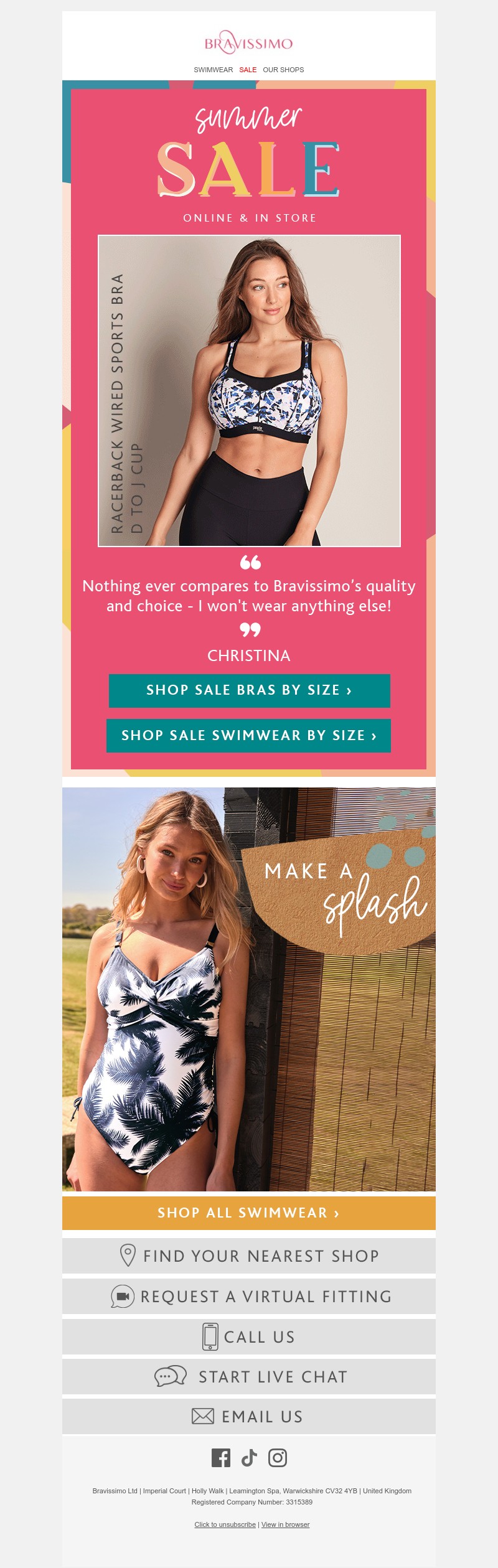Start Live Chat
Screen dimensions: 498x1568
point(249,1376)
